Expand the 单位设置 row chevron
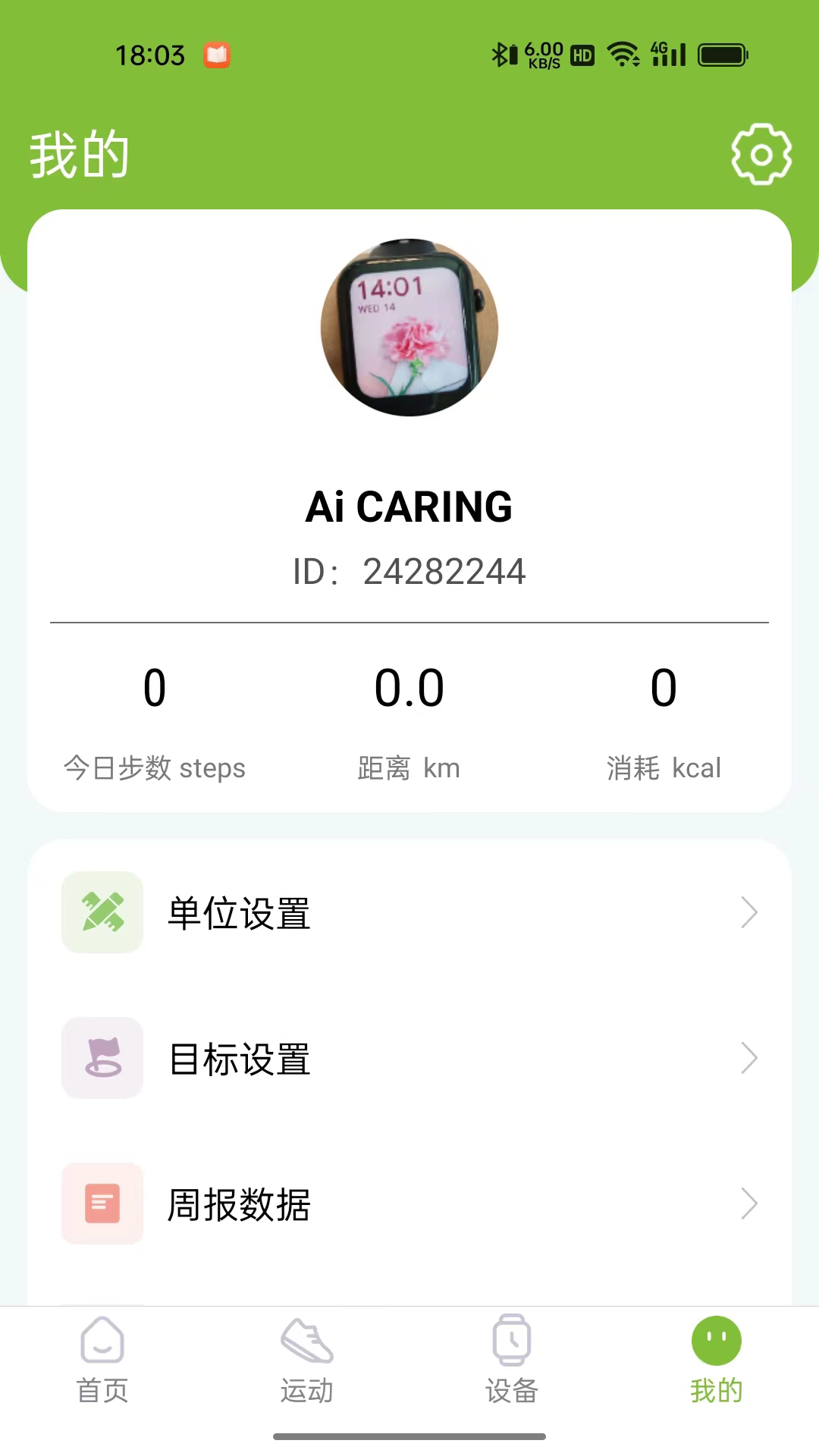 point(749,912)
